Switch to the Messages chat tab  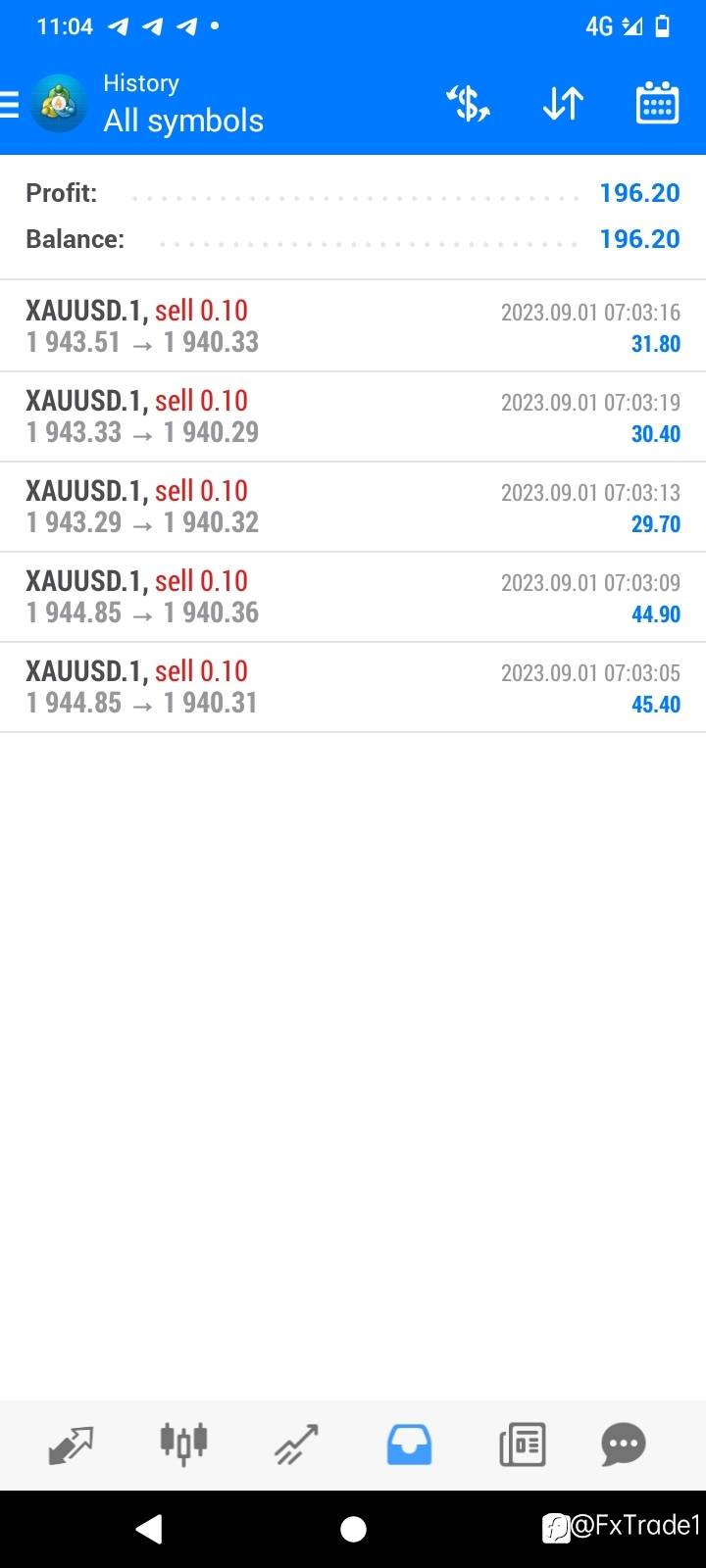click(x=624, y=1445)
